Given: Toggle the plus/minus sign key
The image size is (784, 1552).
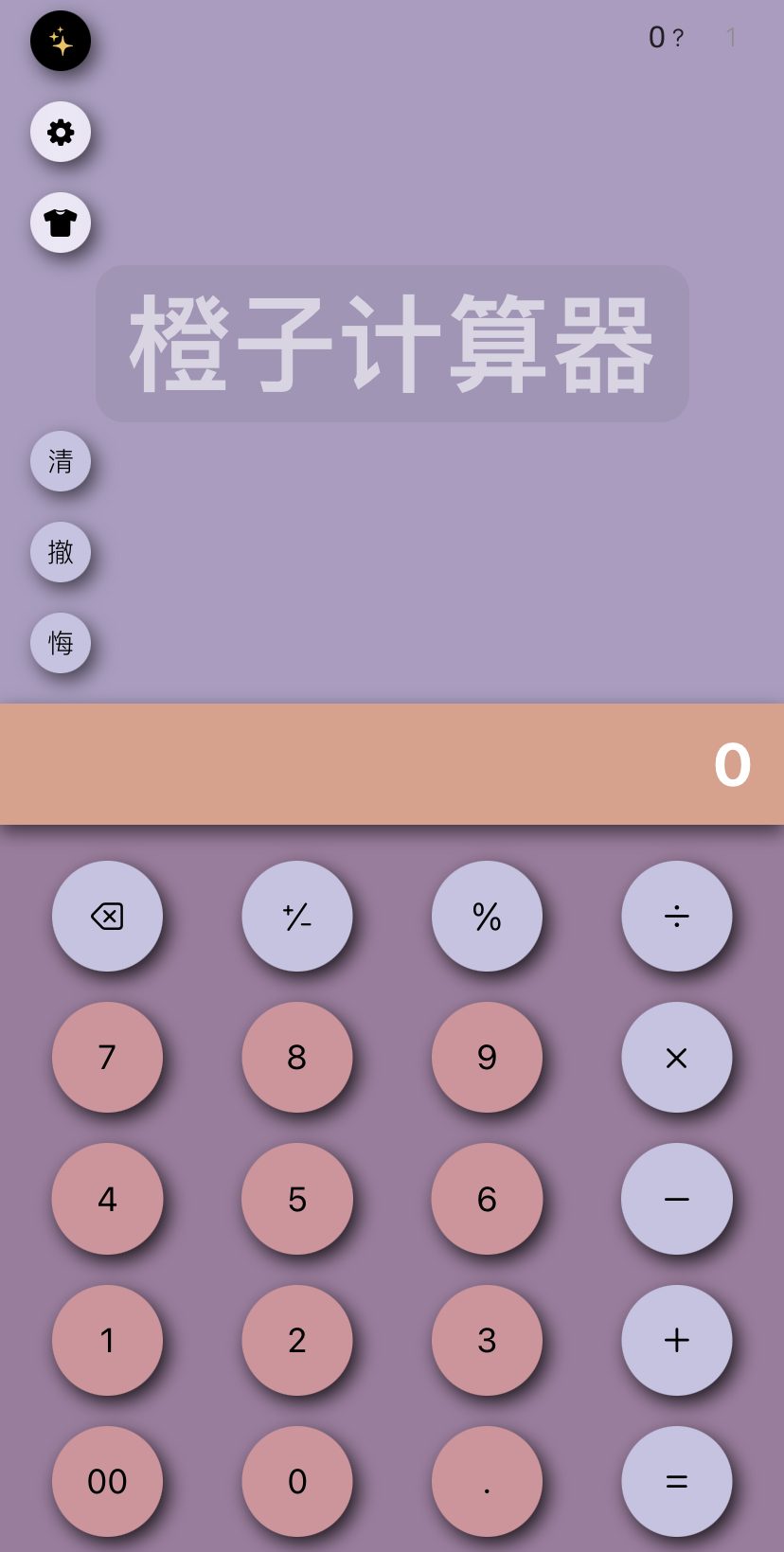Looking at the screenshot, I should [297, 916].
